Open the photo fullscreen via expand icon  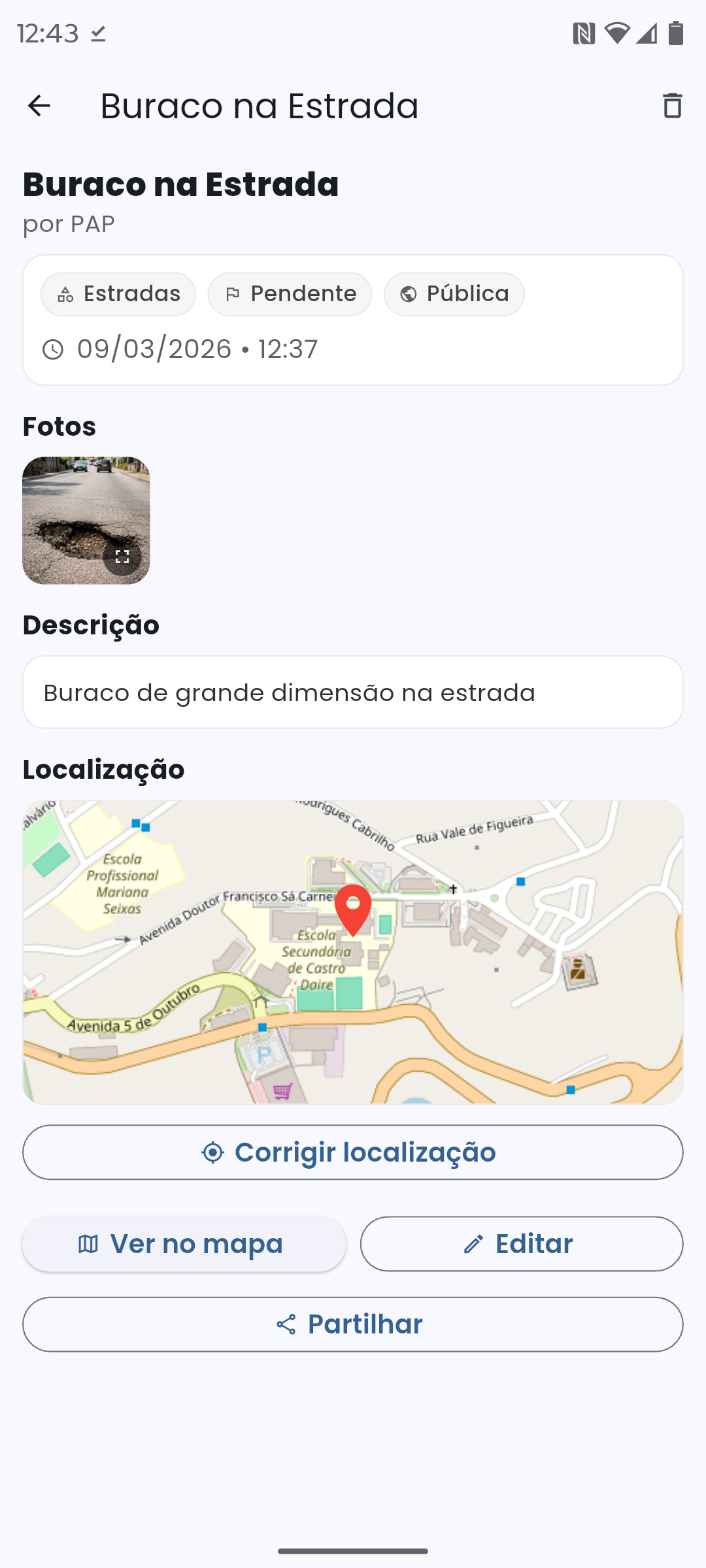(122, 558)
